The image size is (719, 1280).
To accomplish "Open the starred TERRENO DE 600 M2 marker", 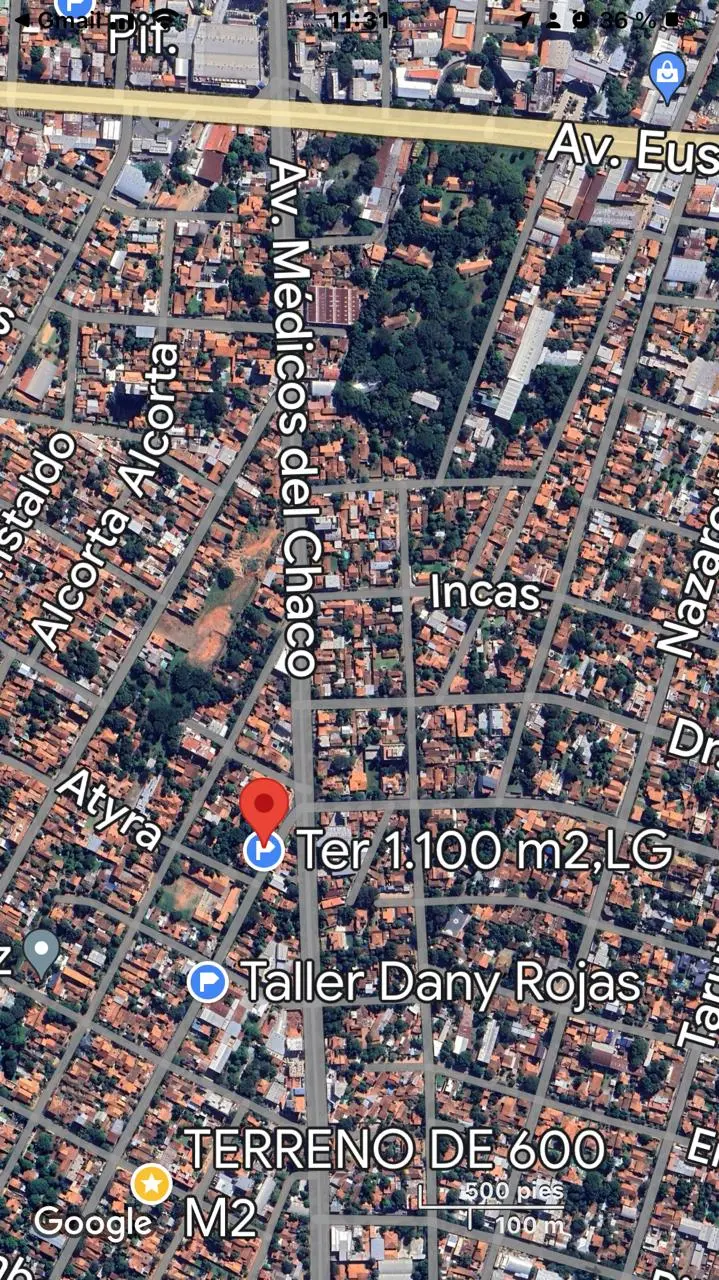I will (x=151, y=1184).
